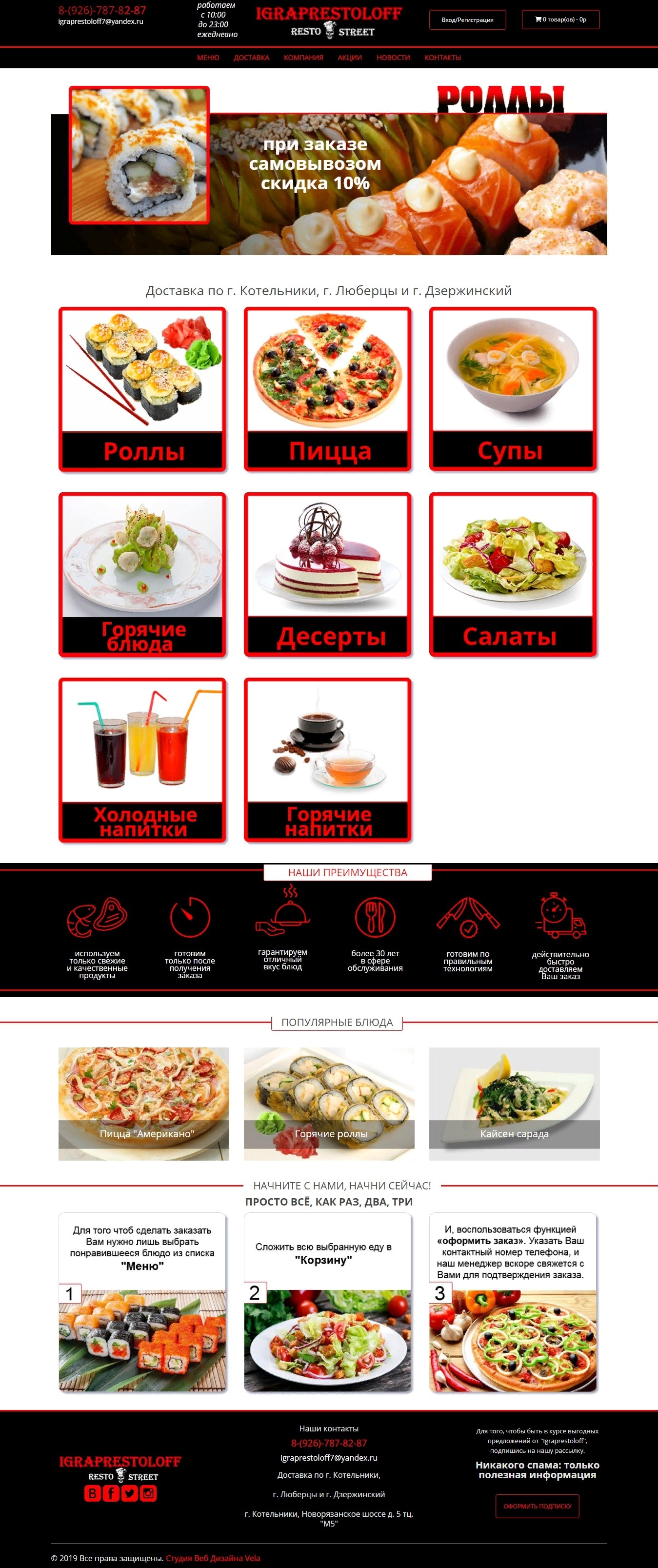Open the popular dish Кайсен сарада
This screenshot has width=658, height=1568.
pos(514,1103)
